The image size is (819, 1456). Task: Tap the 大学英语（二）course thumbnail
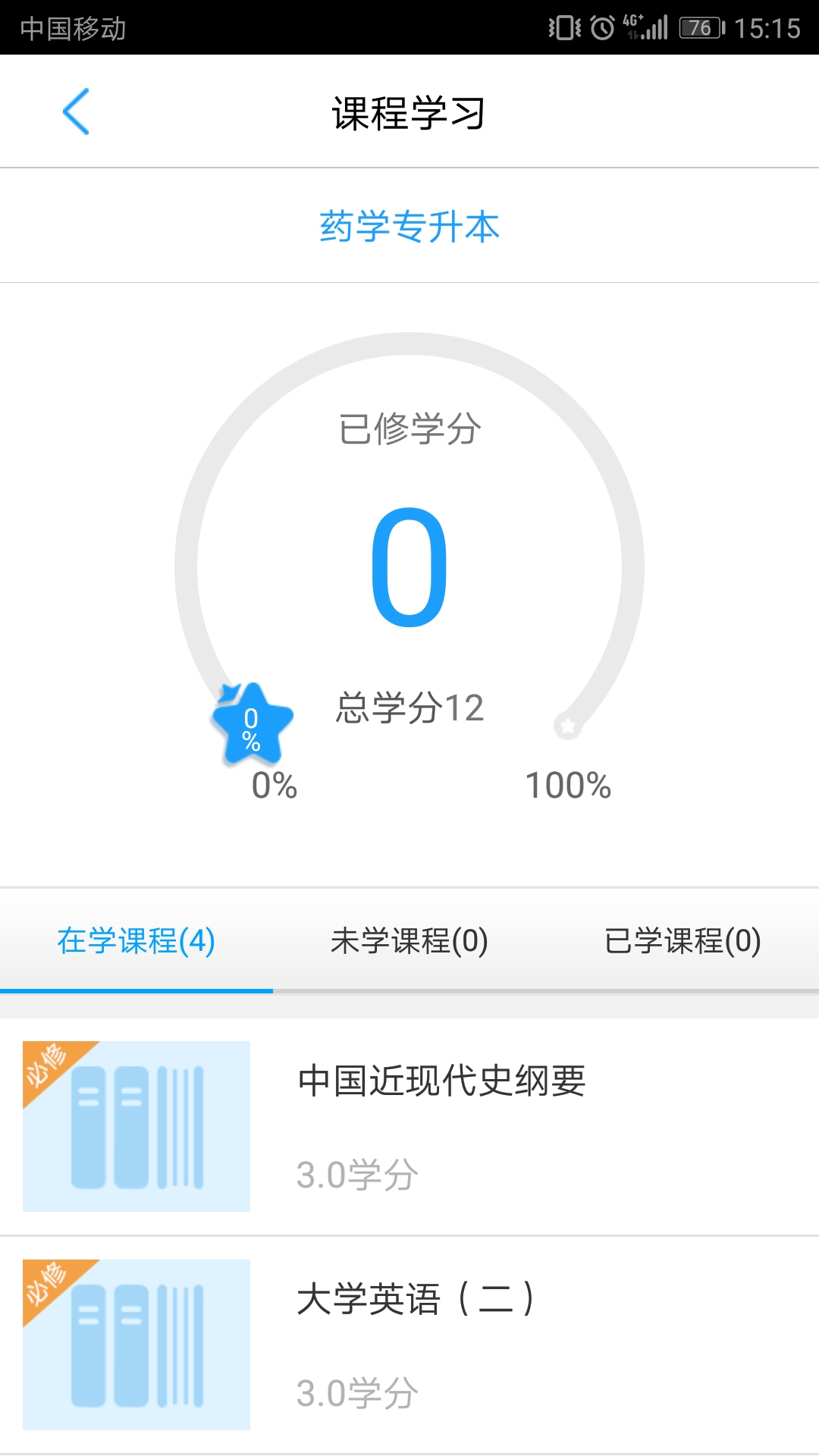135,1344
